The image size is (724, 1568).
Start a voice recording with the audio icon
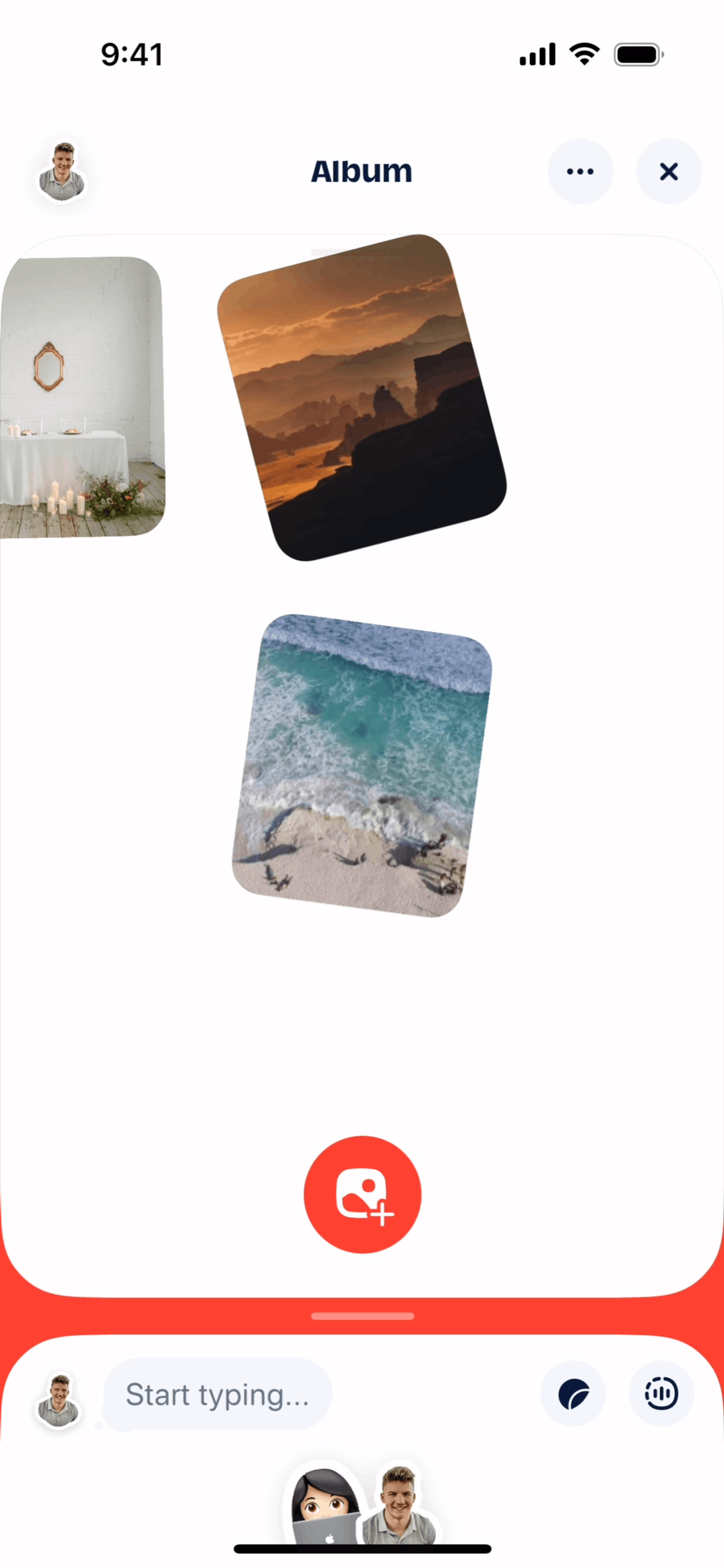coord(661,1394)
